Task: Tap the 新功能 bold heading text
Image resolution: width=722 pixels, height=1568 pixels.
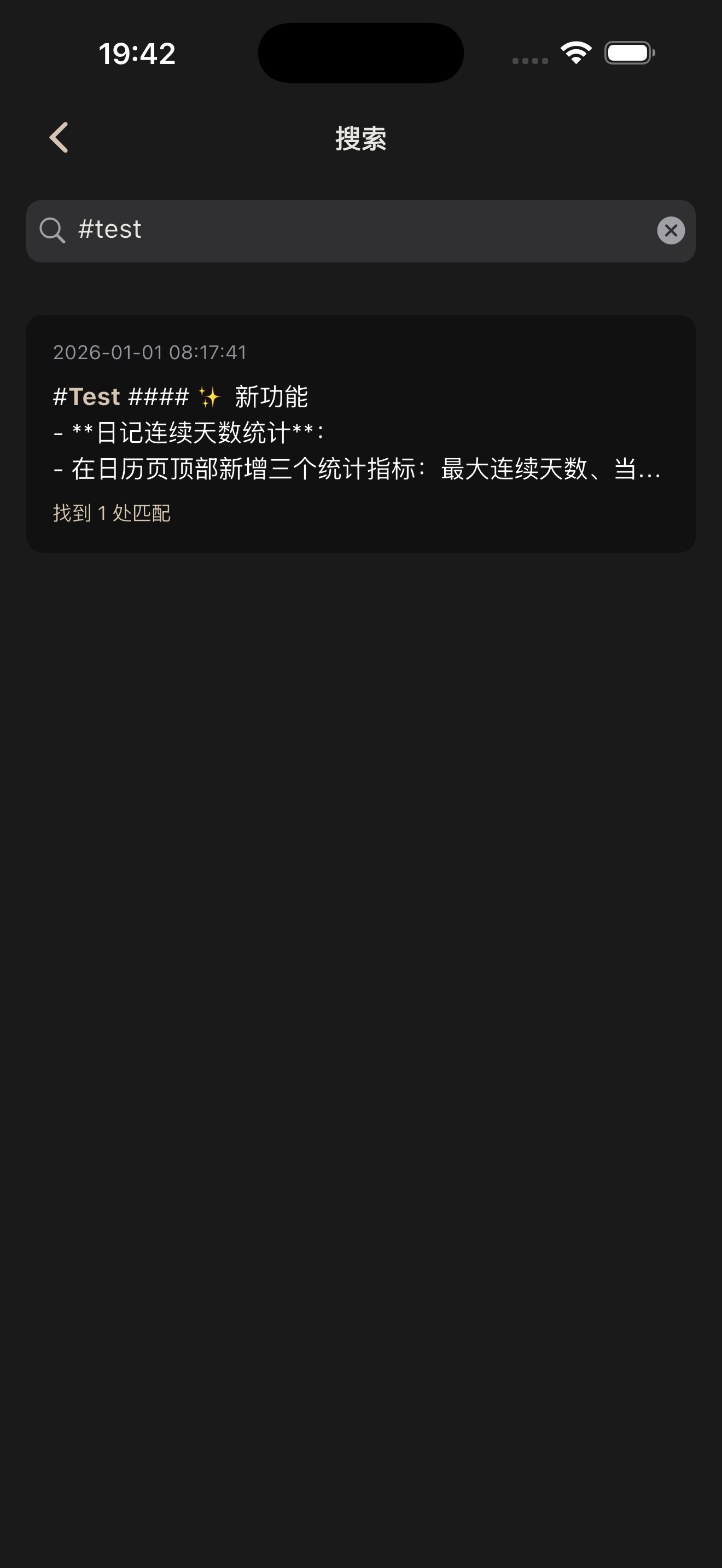Action: point(273,396)
